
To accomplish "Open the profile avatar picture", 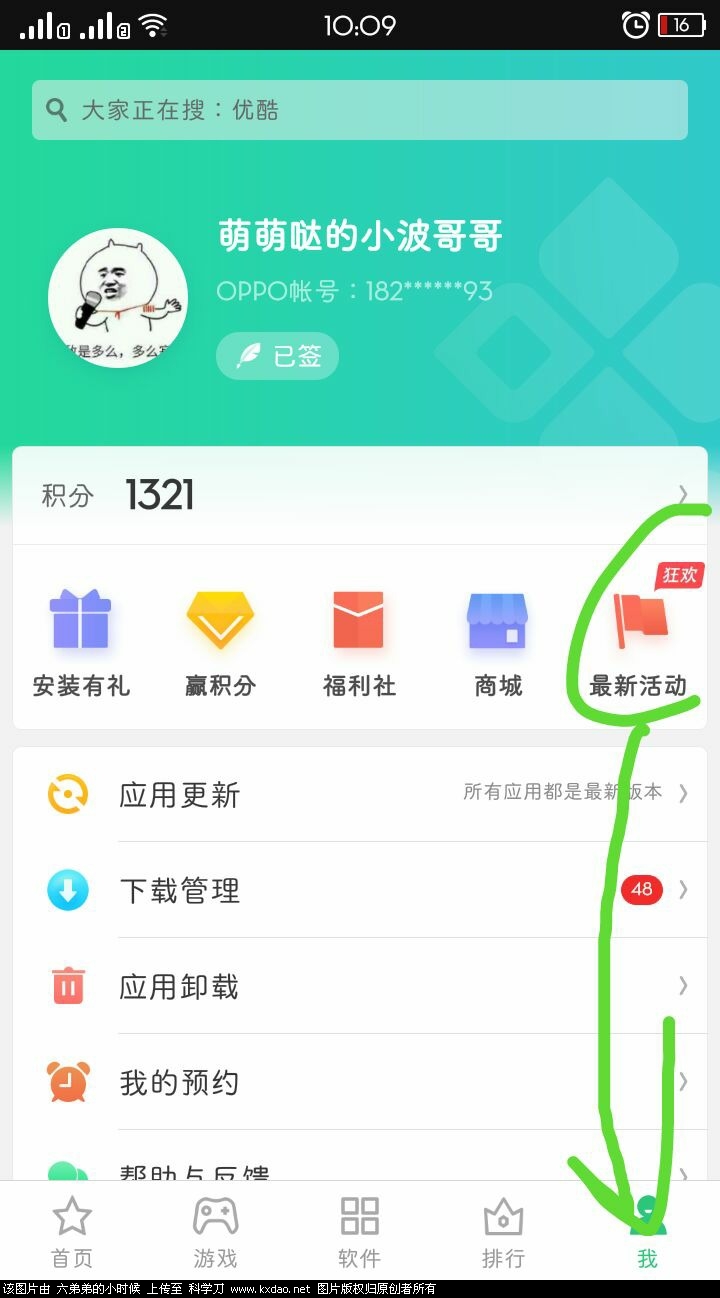I will [118, 298].
